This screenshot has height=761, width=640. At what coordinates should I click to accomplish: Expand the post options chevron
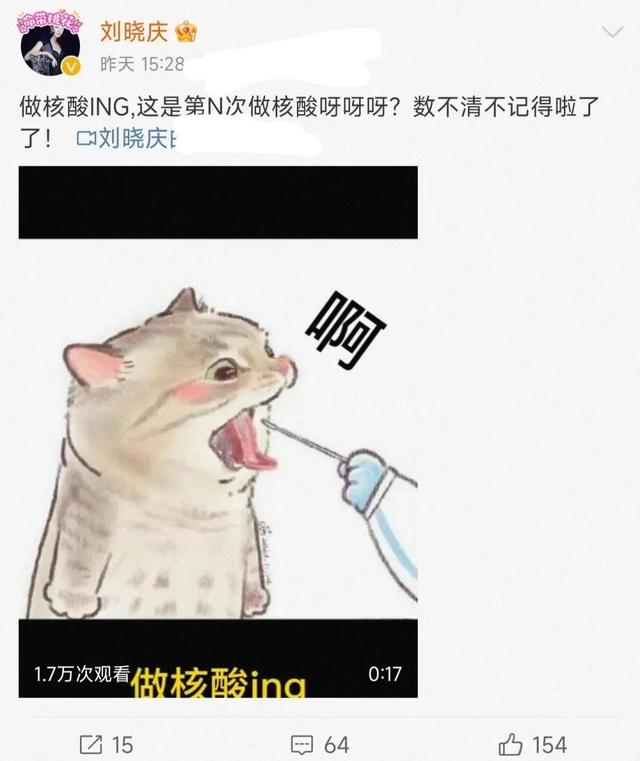point(611,33)
